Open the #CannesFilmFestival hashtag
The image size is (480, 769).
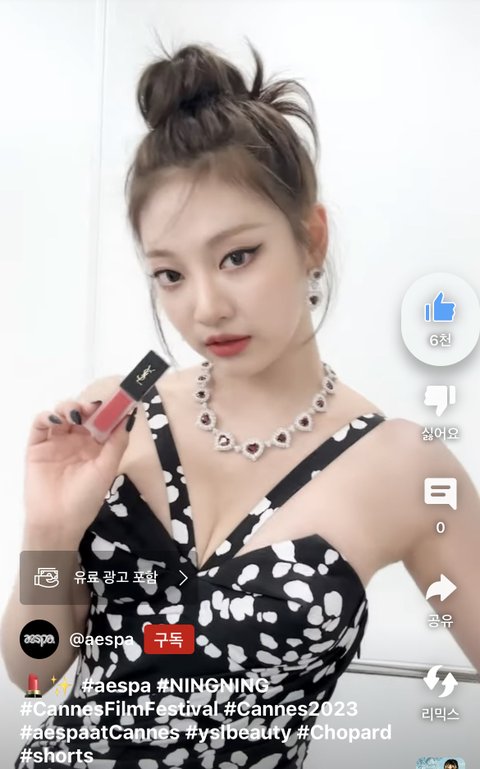pyautogui.click(x=119, y=709)
